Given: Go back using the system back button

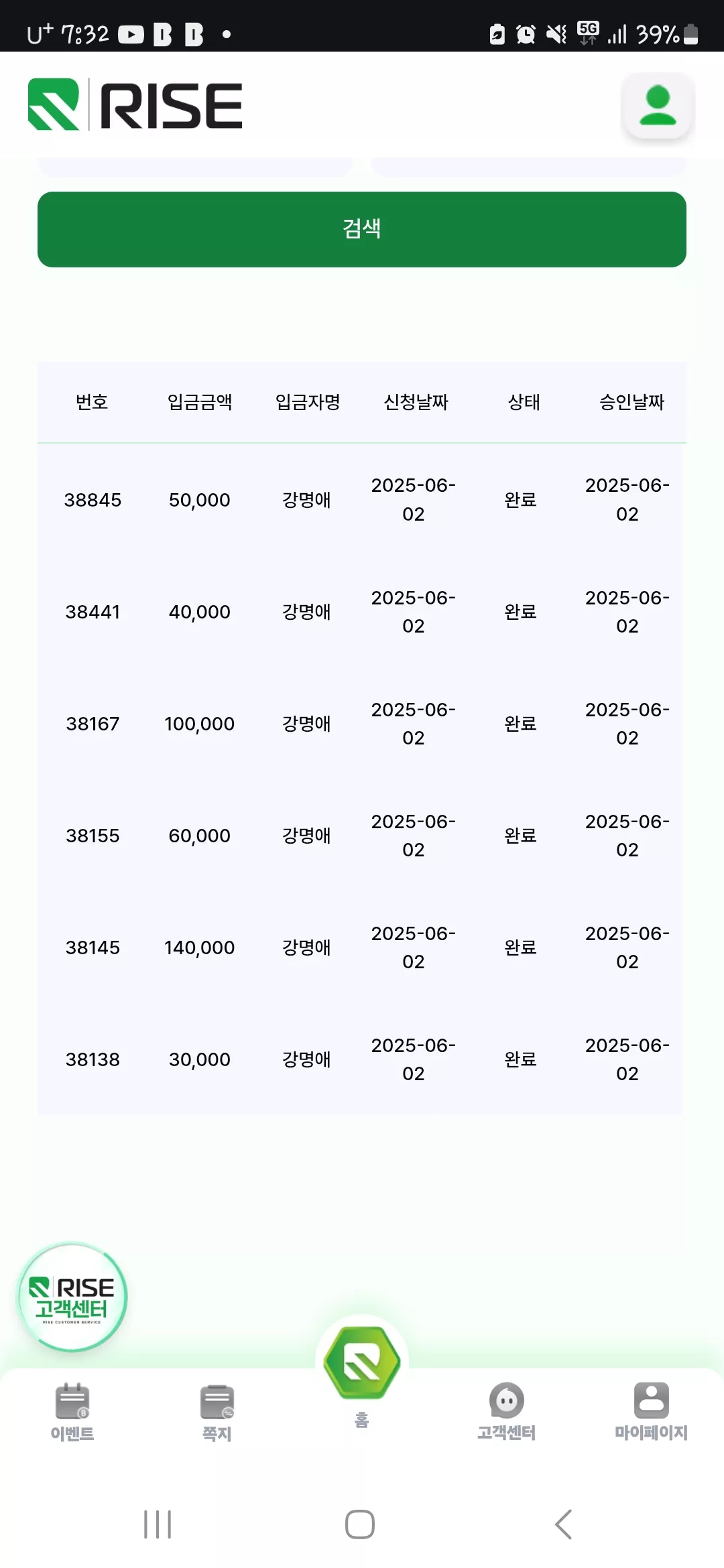Looking at the screenshot, I should coord(564,1524).
